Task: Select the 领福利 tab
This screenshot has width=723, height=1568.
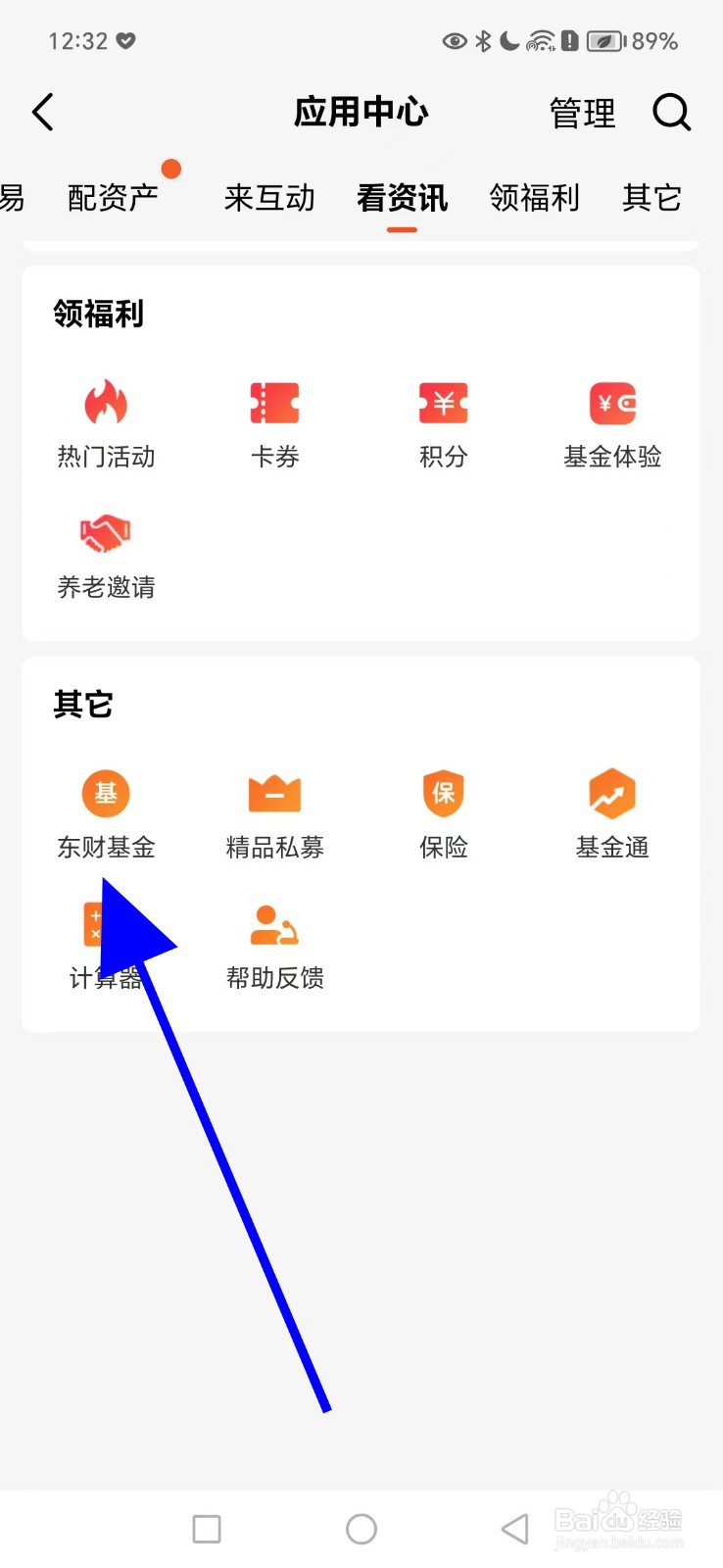Action: (x=534, y=197)
